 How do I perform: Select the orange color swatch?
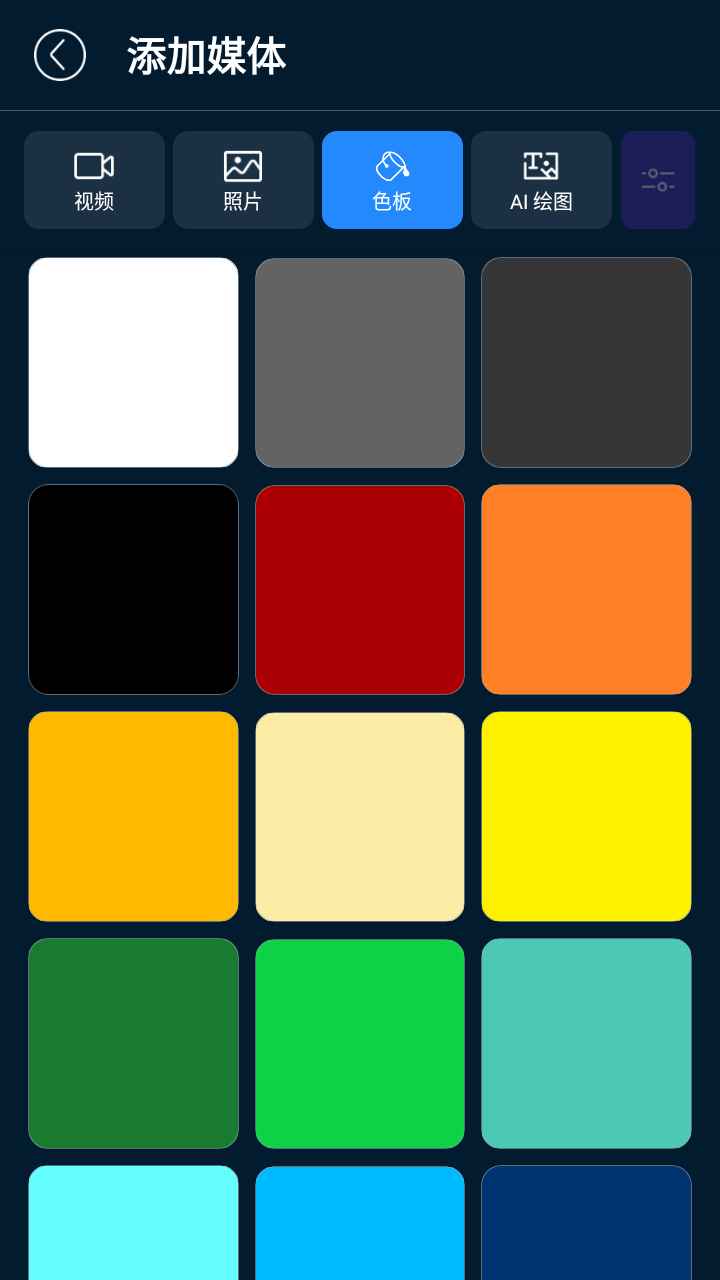tap(586, 589)
